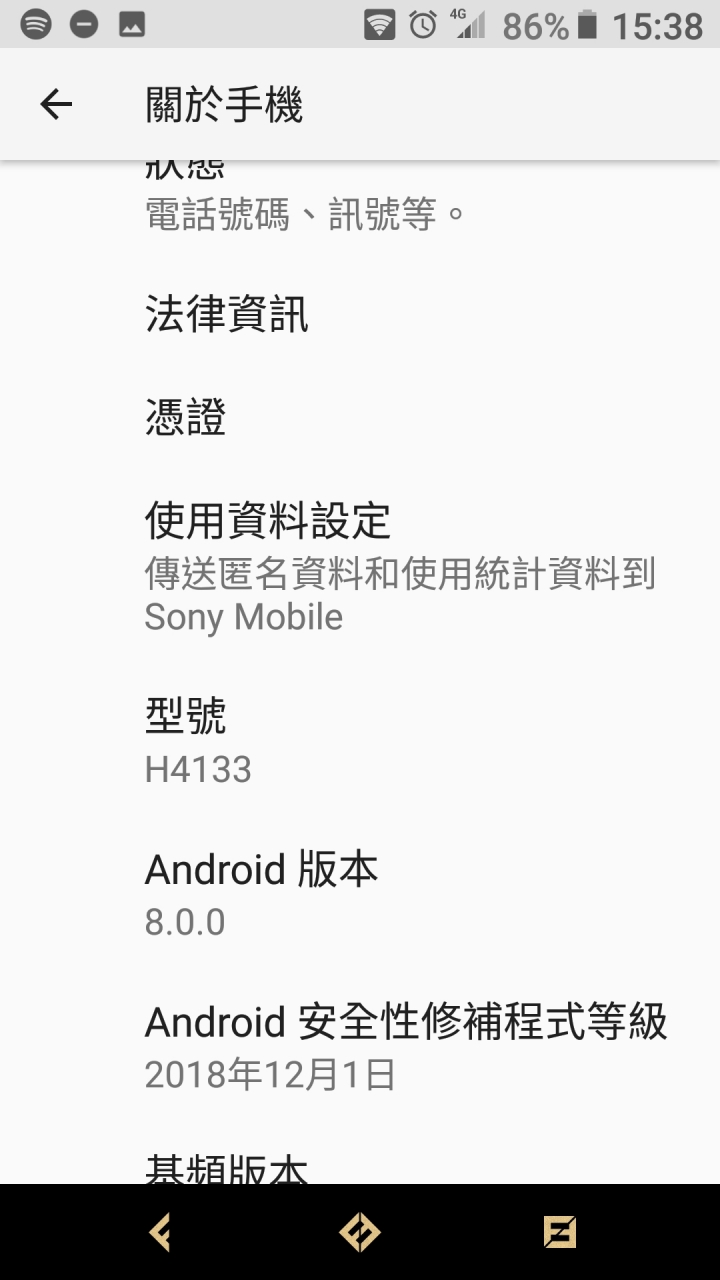
Task: Open recent apps from navigation bar
Action: [x=560, y=1232]
